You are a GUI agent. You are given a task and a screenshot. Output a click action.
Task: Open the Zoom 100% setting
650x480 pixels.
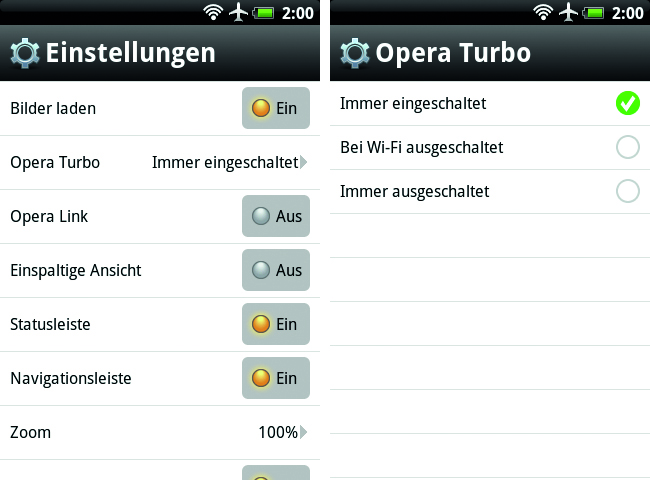[160, 432]
